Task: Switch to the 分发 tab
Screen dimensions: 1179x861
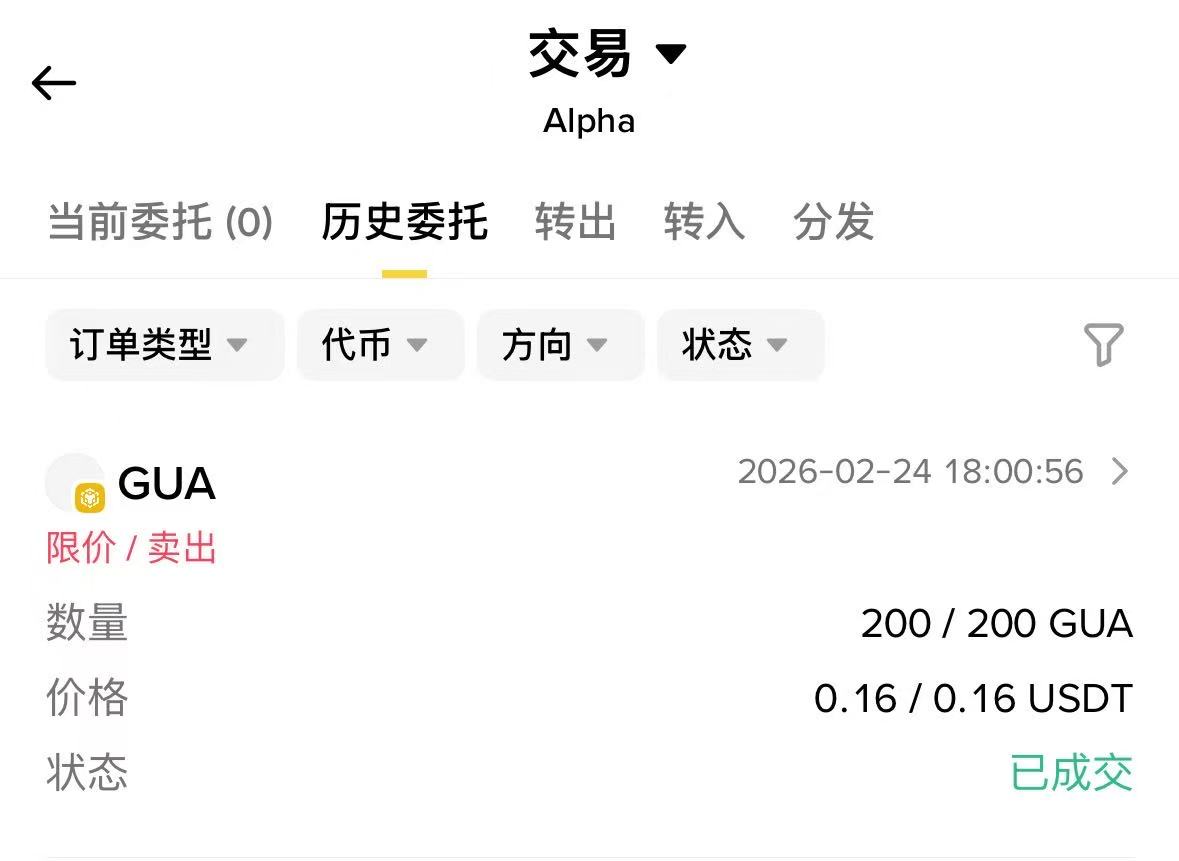Action: click(x=833, y=222)
